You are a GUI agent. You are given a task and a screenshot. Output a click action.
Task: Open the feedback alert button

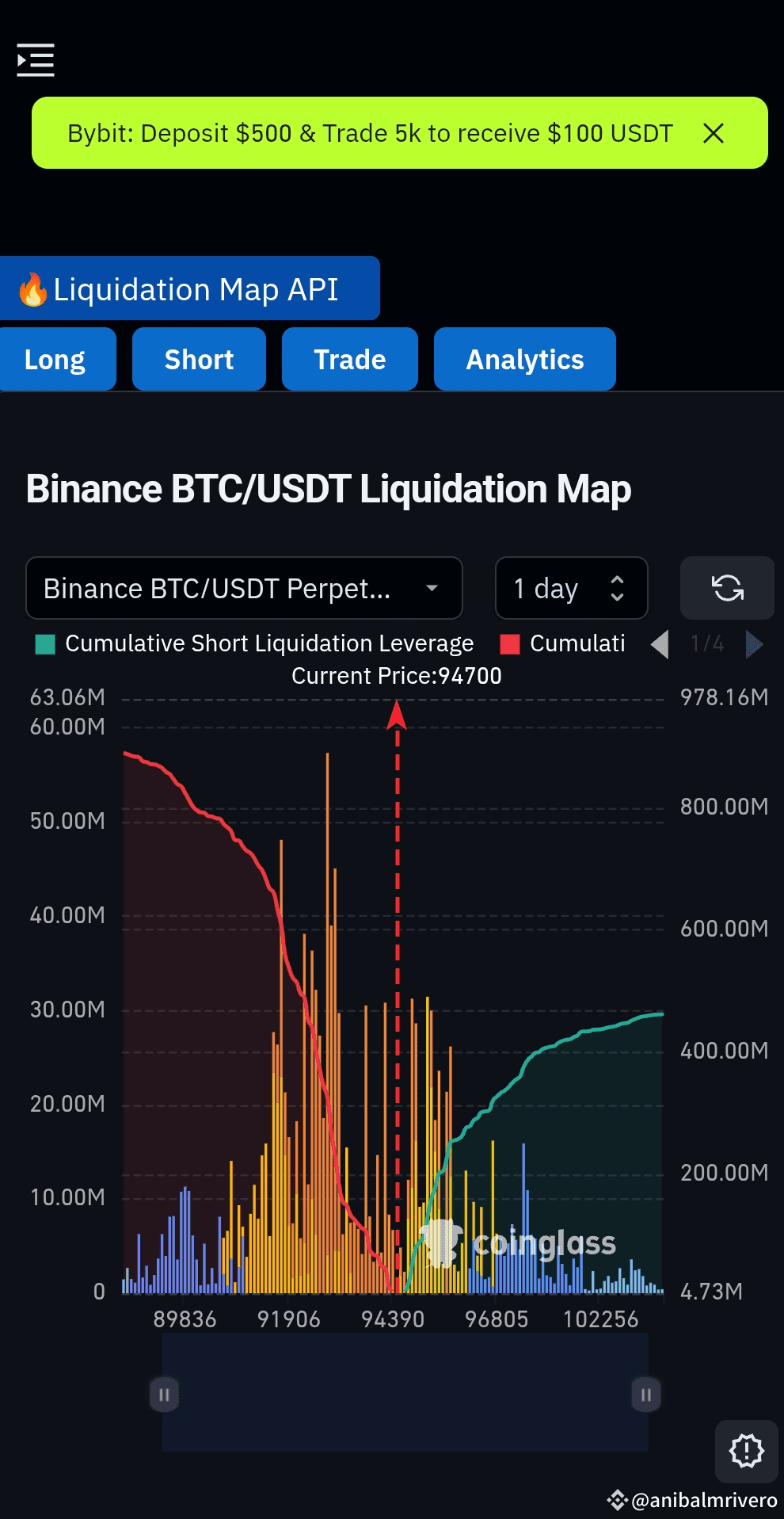(746, 1451)
